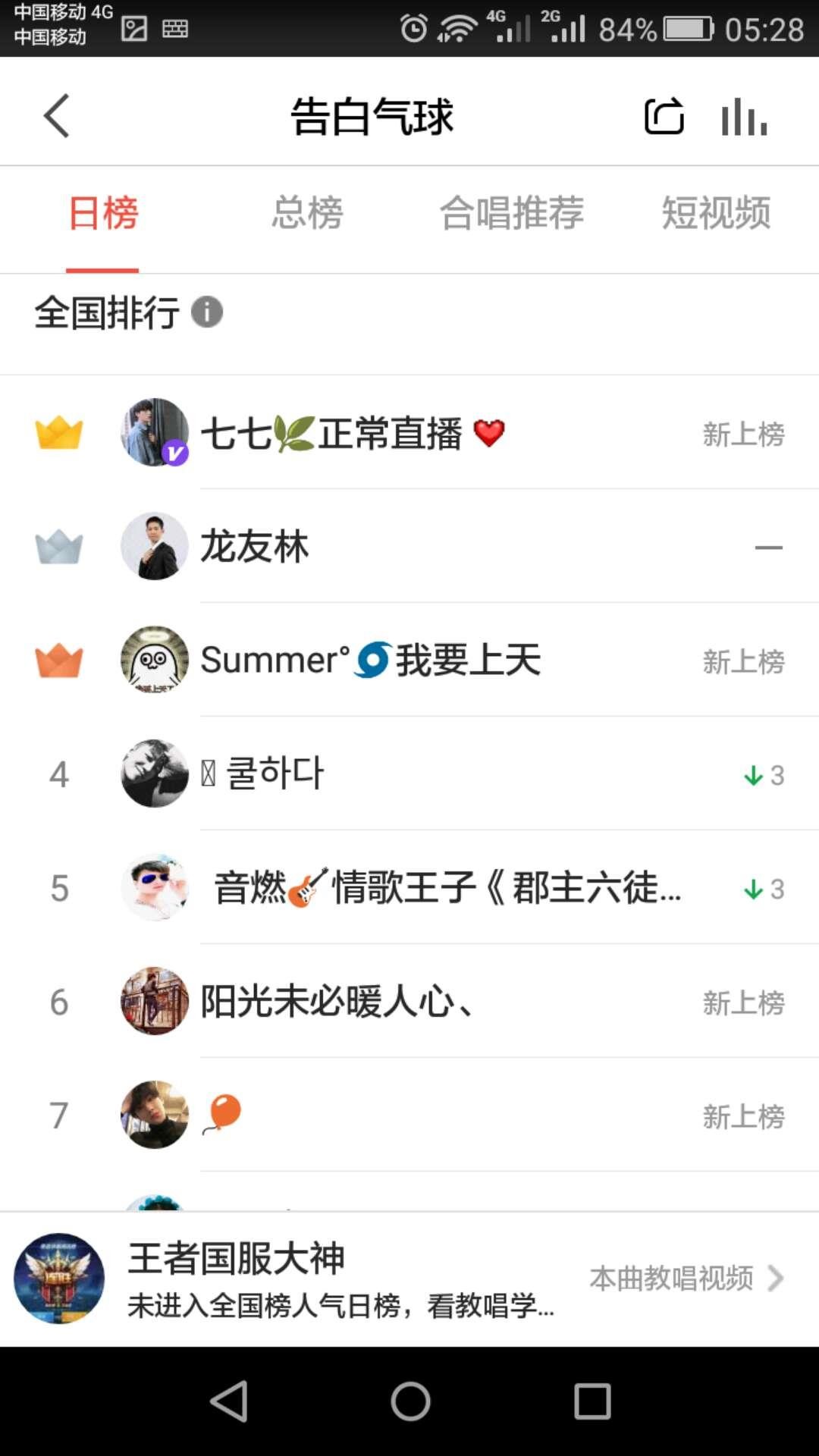Viewport: 819px width, 1456px height.
Task: Tap the Android home button
Action: point(410,1401)
